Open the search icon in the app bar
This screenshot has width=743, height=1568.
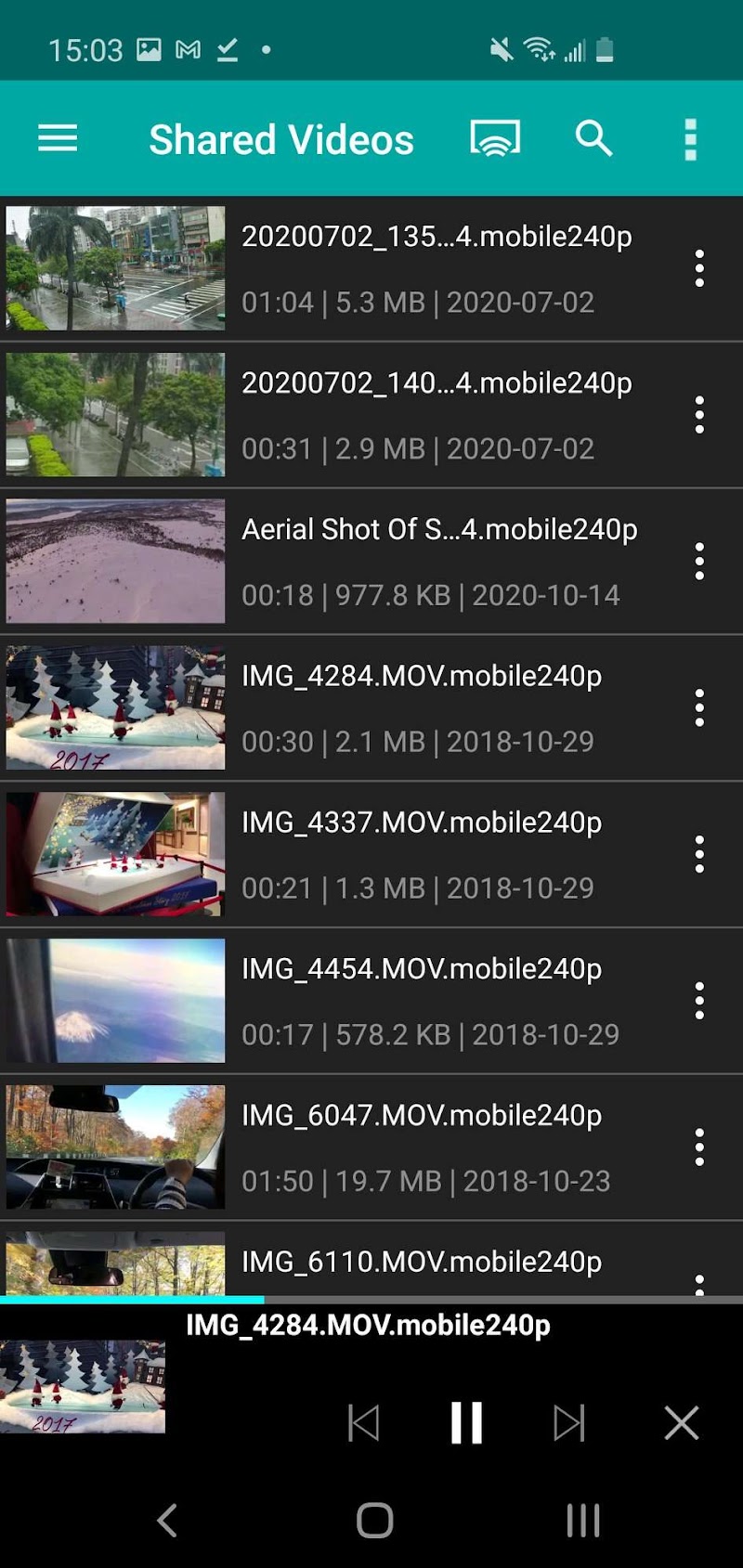click(593, 139)
